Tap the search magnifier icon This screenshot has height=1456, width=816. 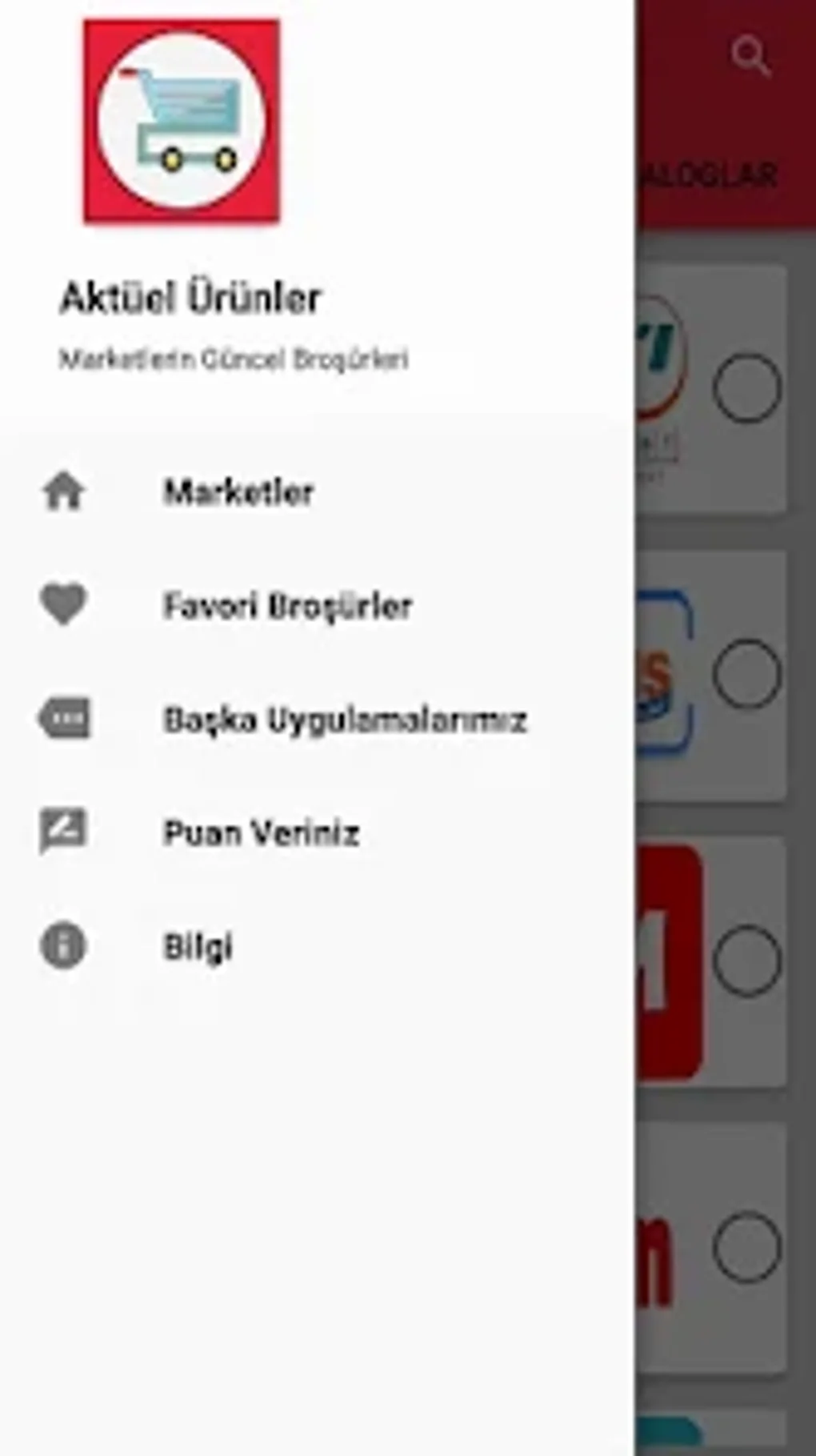750,57
